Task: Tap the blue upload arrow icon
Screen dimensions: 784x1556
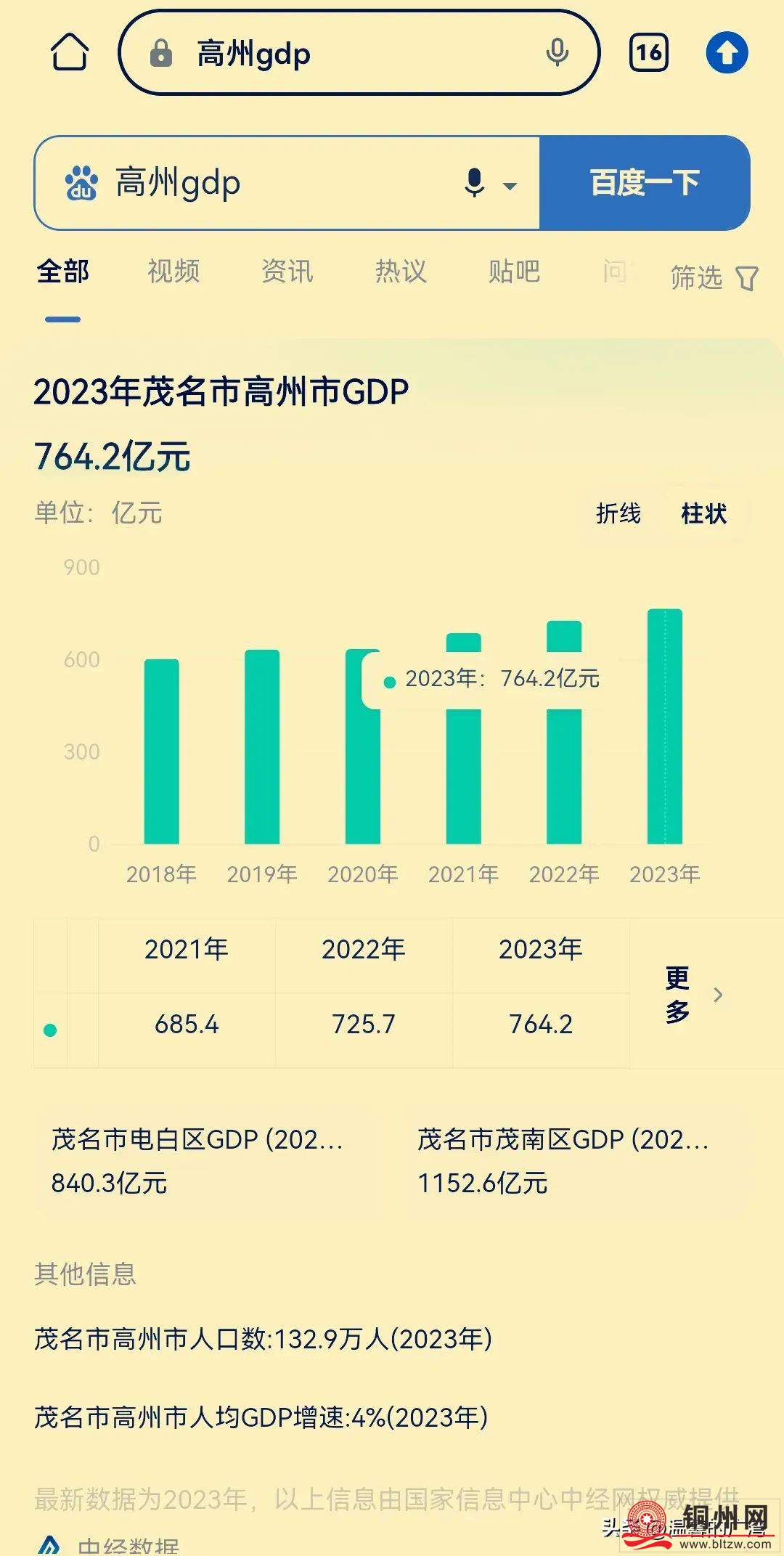Action: coord(727,53)
